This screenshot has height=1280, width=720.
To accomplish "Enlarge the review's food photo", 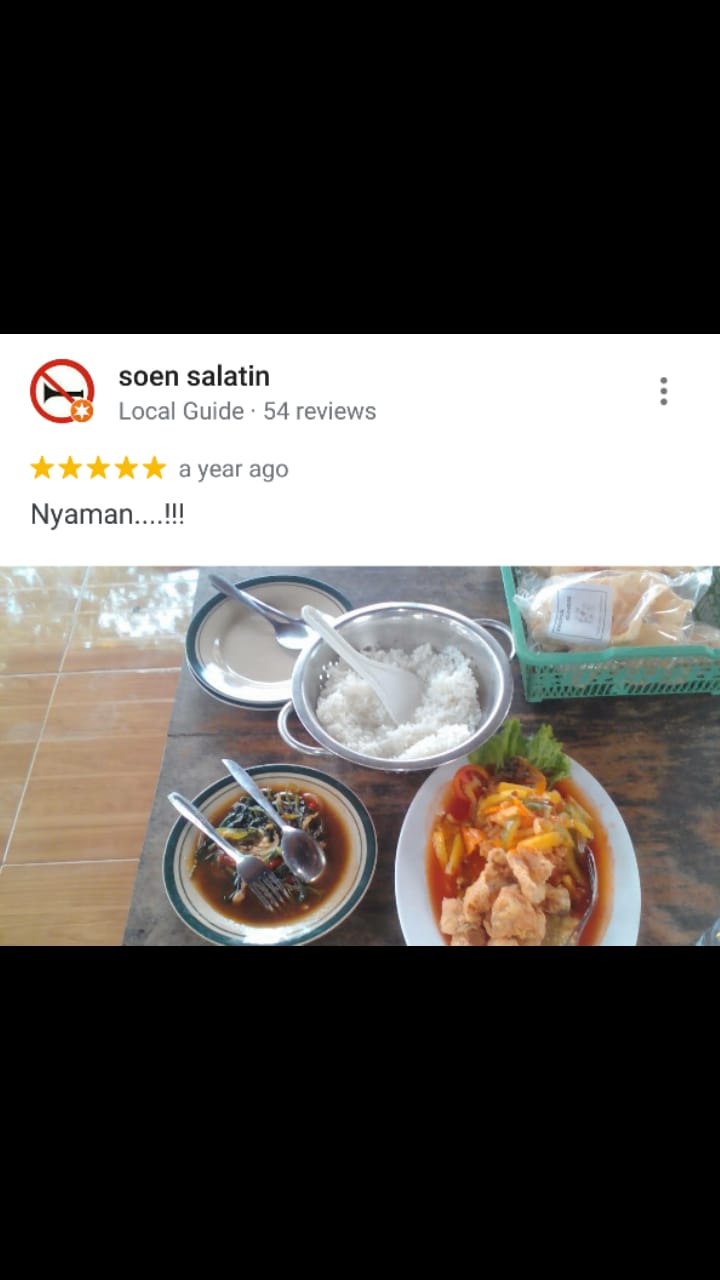I will [x=360, y=756].
